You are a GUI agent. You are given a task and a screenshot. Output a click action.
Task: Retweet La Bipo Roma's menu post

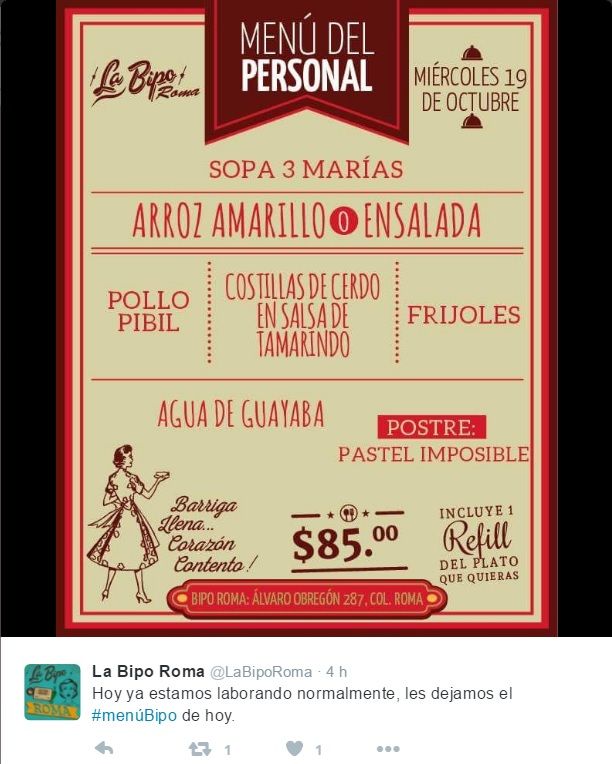(199, 748)
